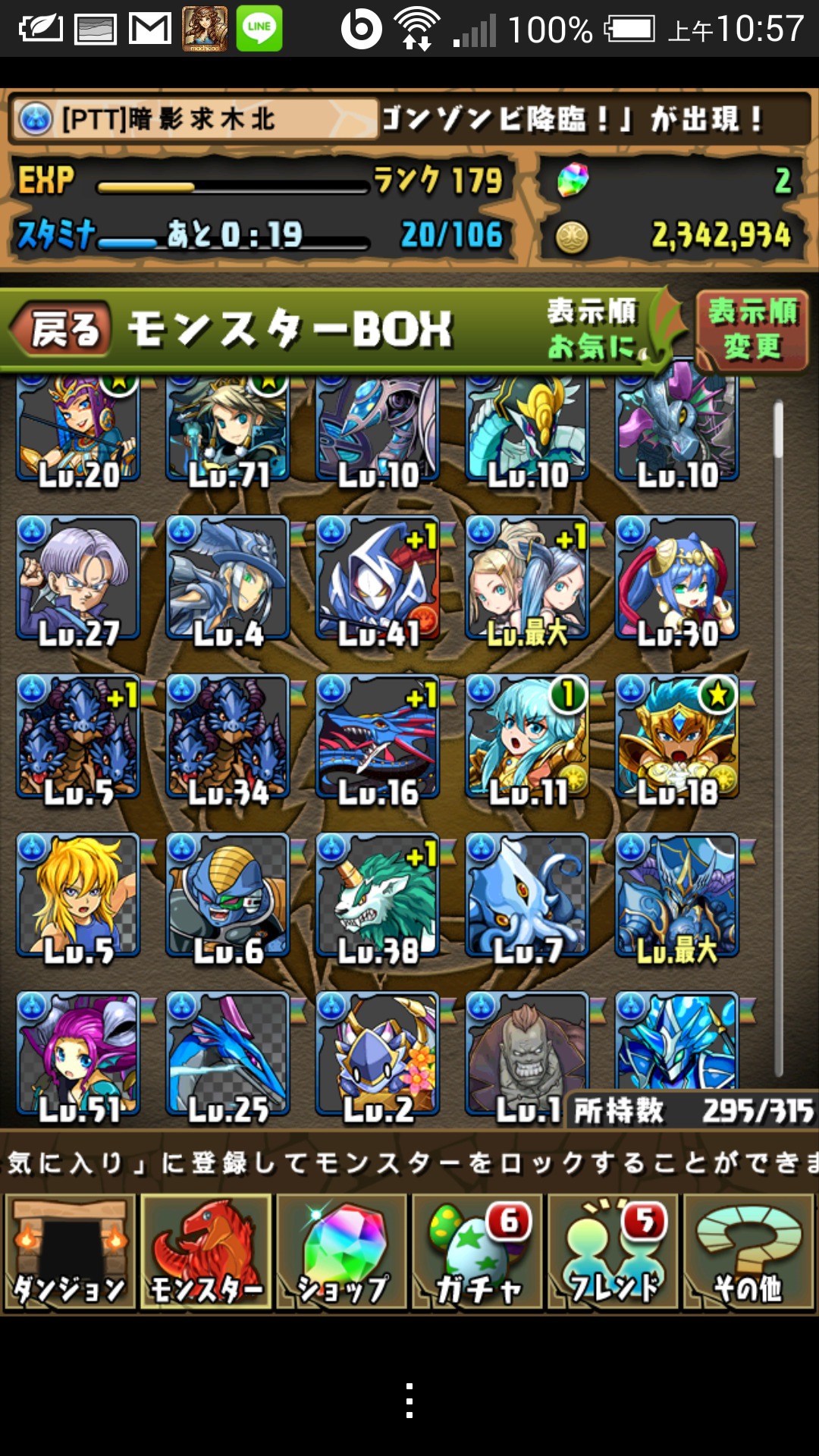Open the system overflow menu dots
Viewport: 819px width, 1456px height.
pyautogui.click(x=409, y=1401)
